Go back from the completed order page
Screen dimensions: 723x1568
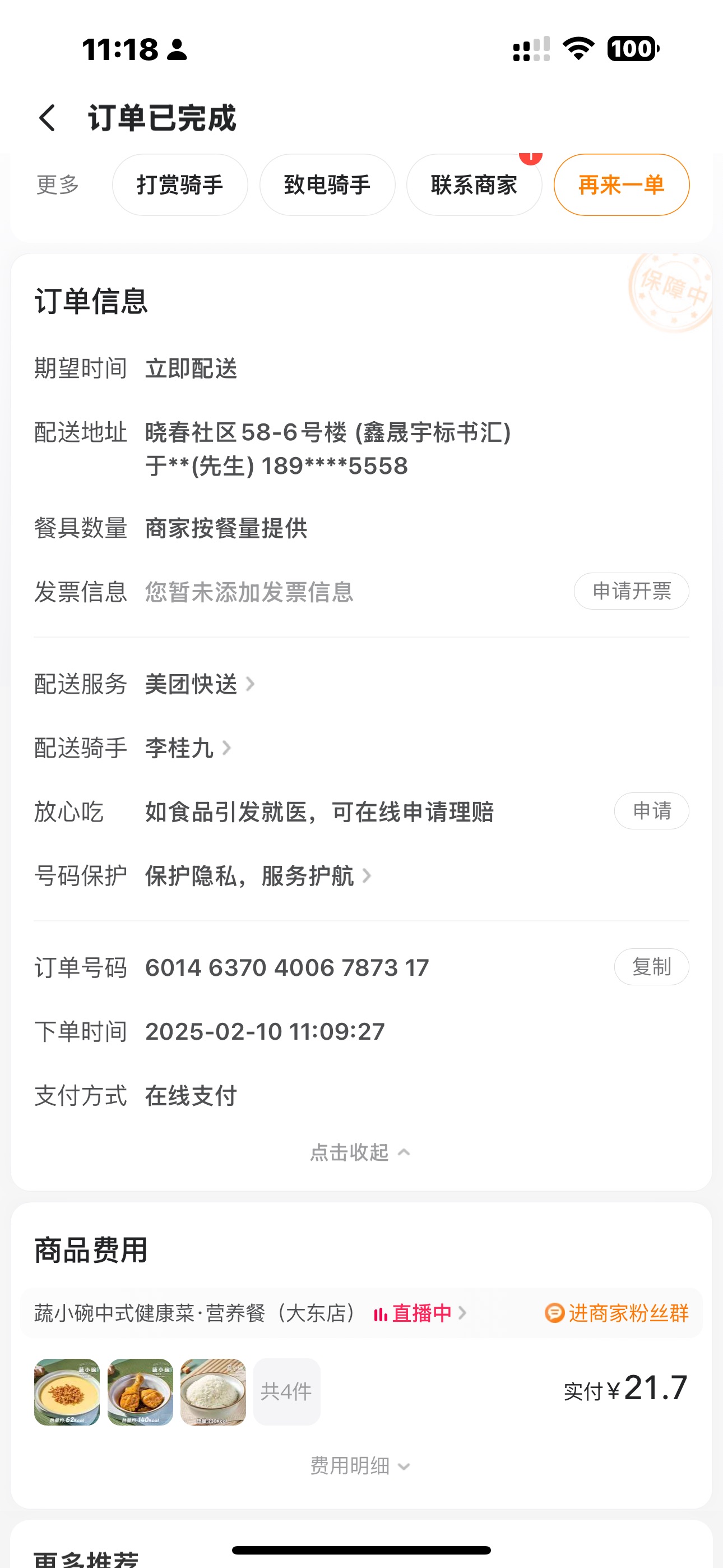pyautogui.click(x=48, y=118)
